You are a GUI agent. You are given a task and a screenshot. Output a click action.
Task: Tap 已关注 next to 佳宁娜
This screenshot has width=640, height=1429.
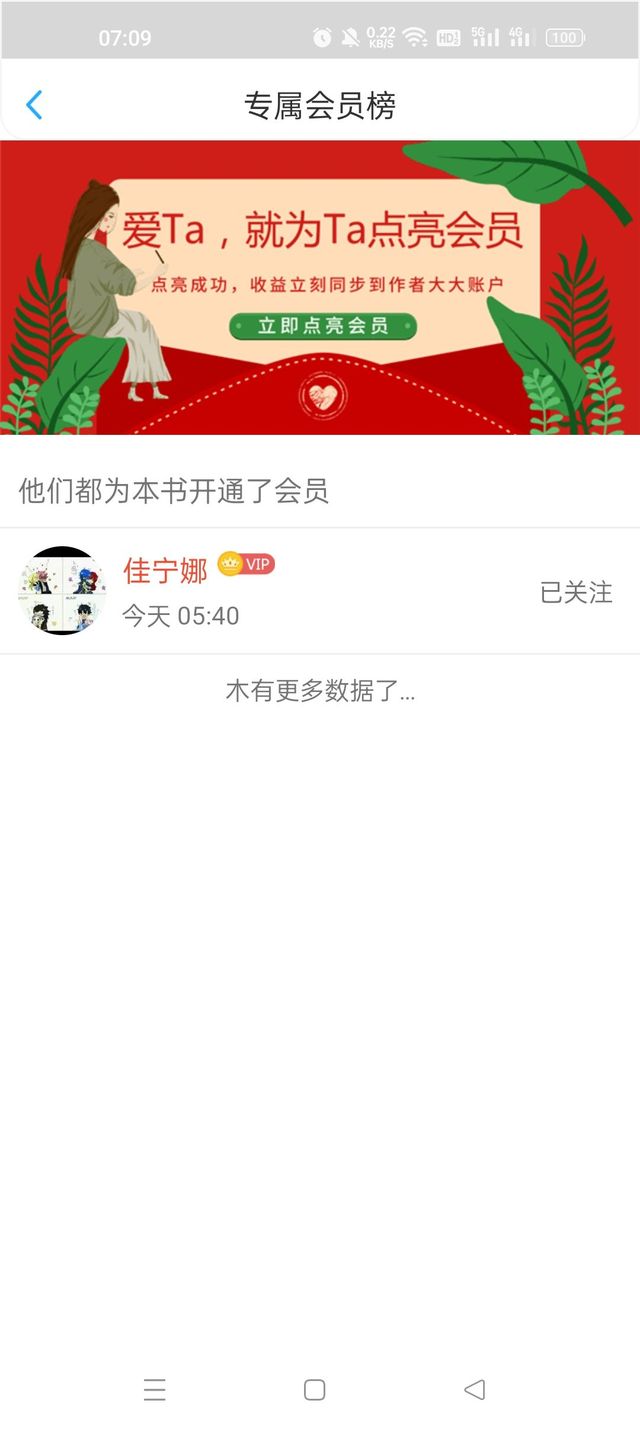point(576,592)
